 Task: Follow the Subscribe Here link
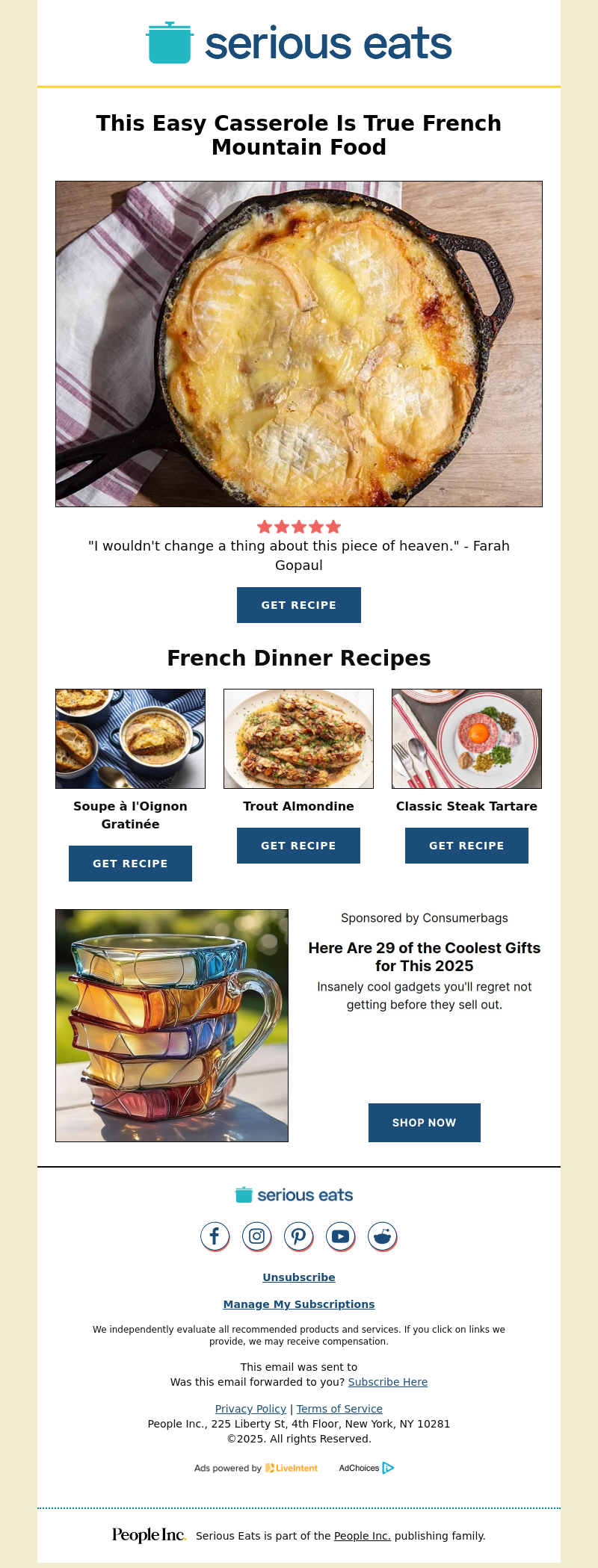coord(388,1382)
